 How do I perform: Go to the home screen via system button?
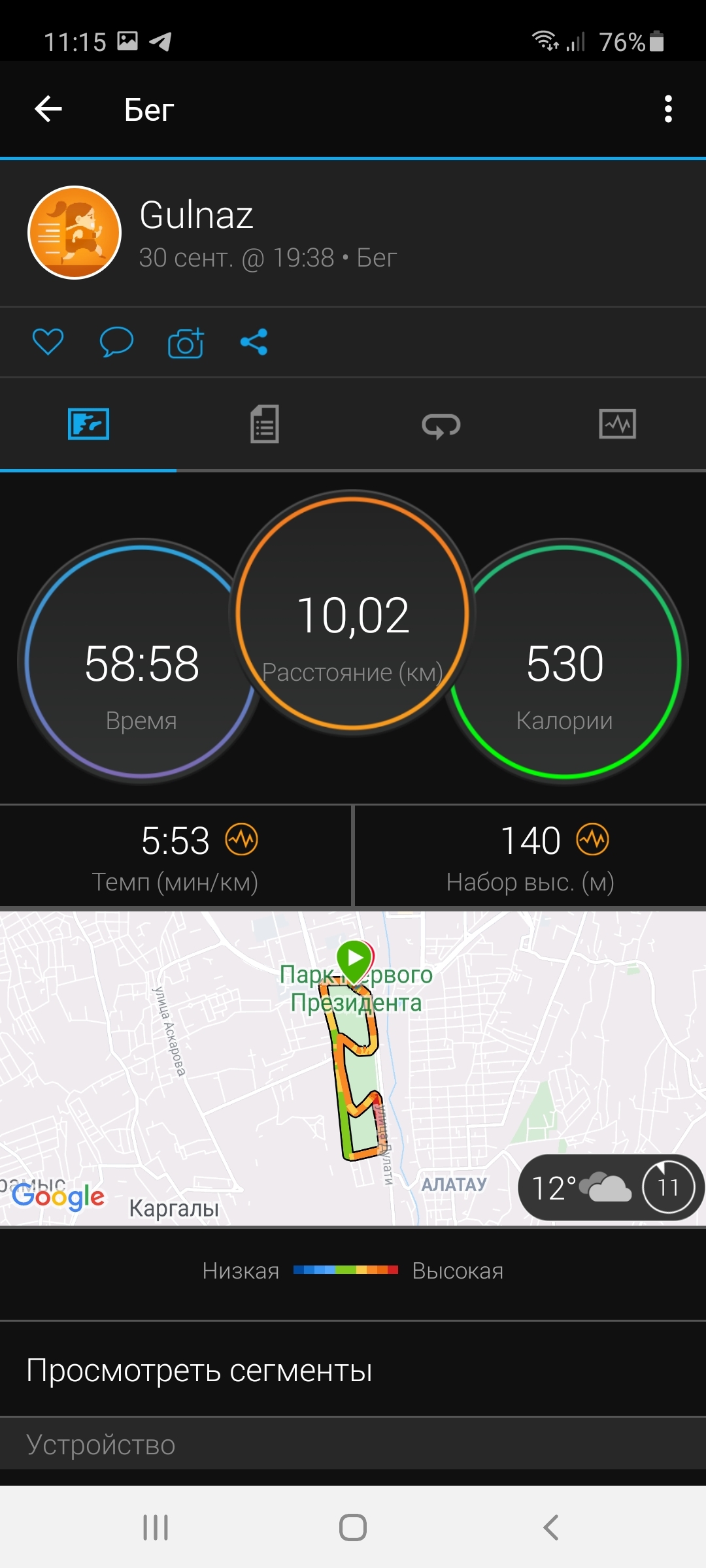(x=353, y=1527)
